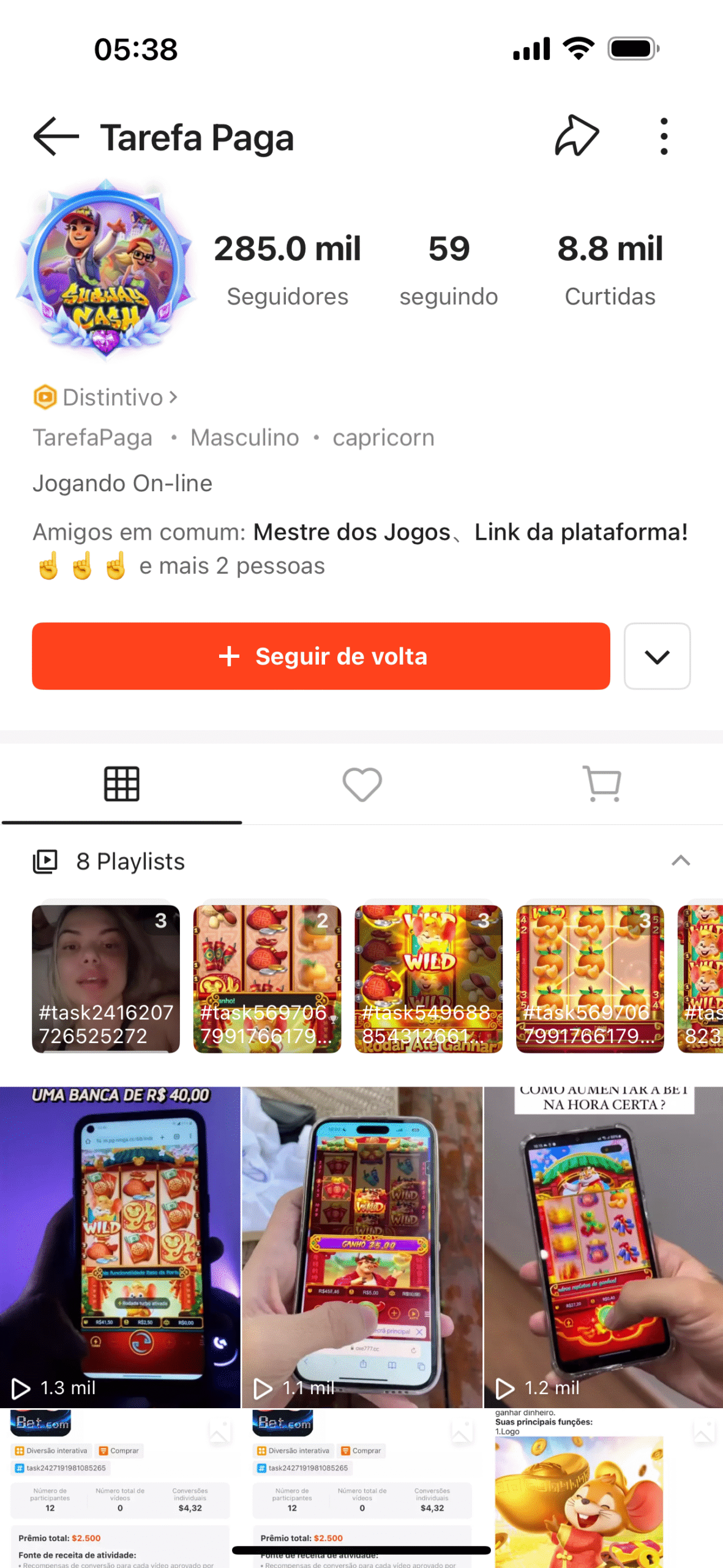This screenshot has height=1568, width=723.
Task: Tap Seguir de volta button
Action: 321,656
